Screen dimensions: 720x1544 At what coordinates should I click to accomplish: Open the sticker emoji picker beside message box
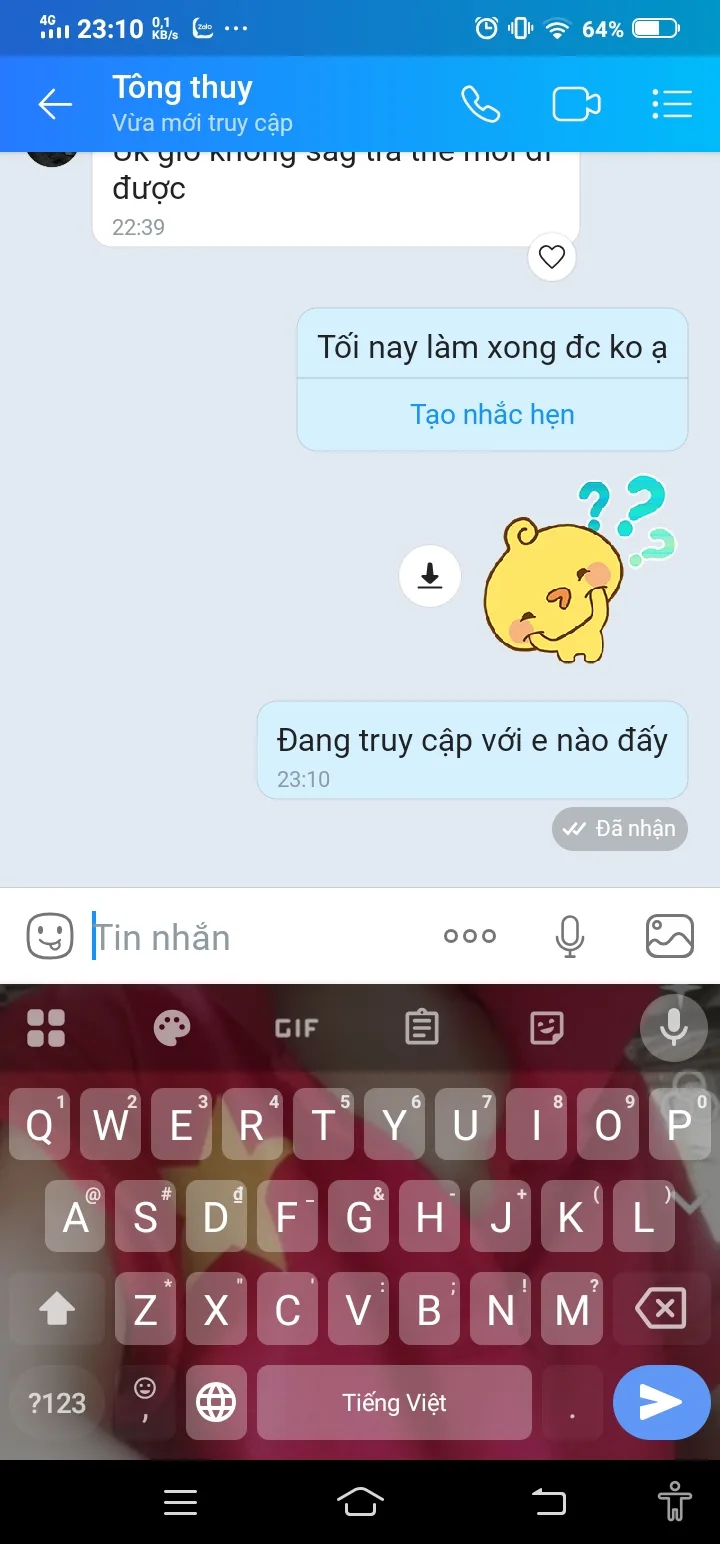click(49, 936)
